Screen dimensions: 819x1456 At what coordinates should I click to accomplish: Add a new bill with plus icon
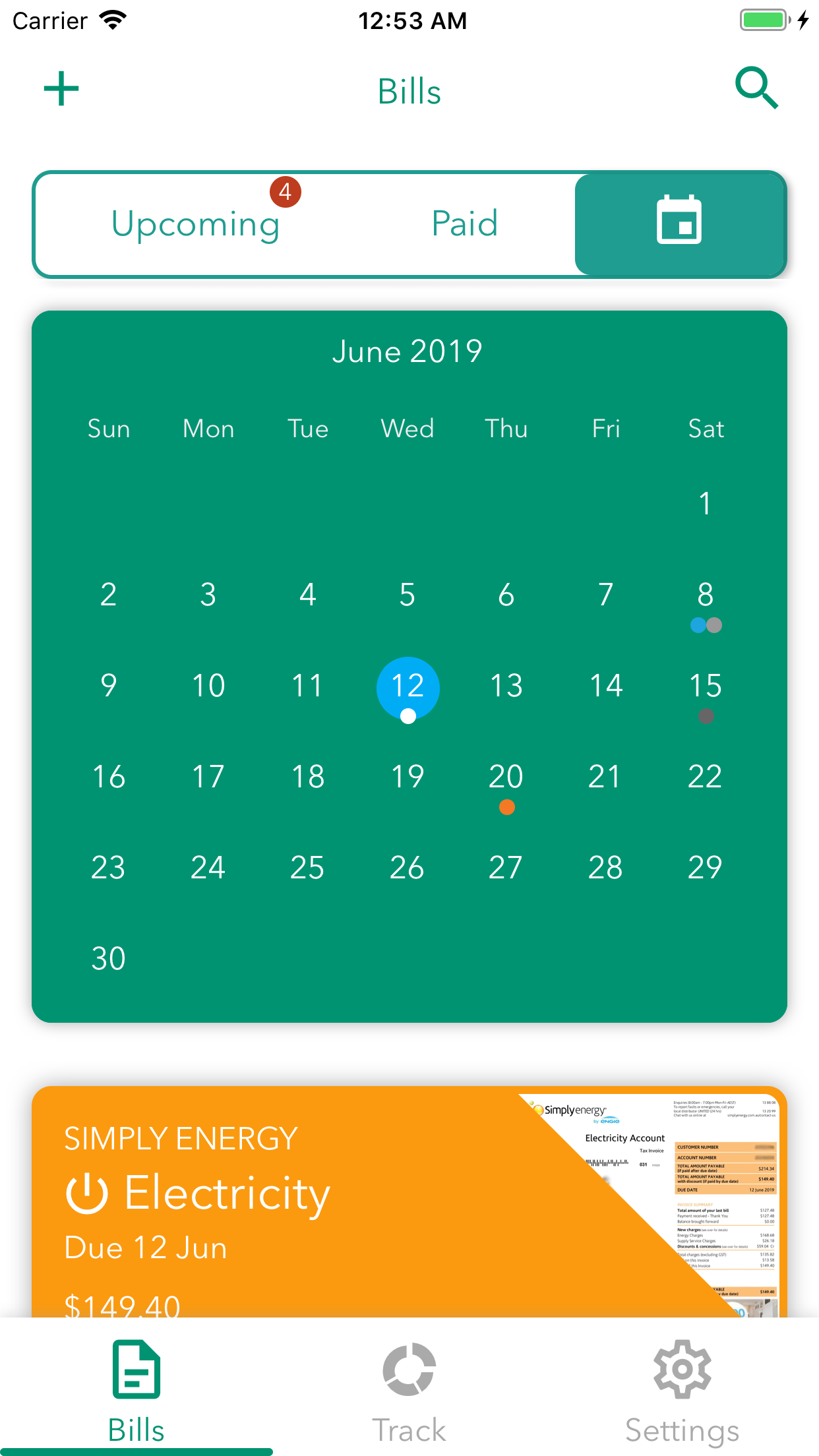click(61, 89)
